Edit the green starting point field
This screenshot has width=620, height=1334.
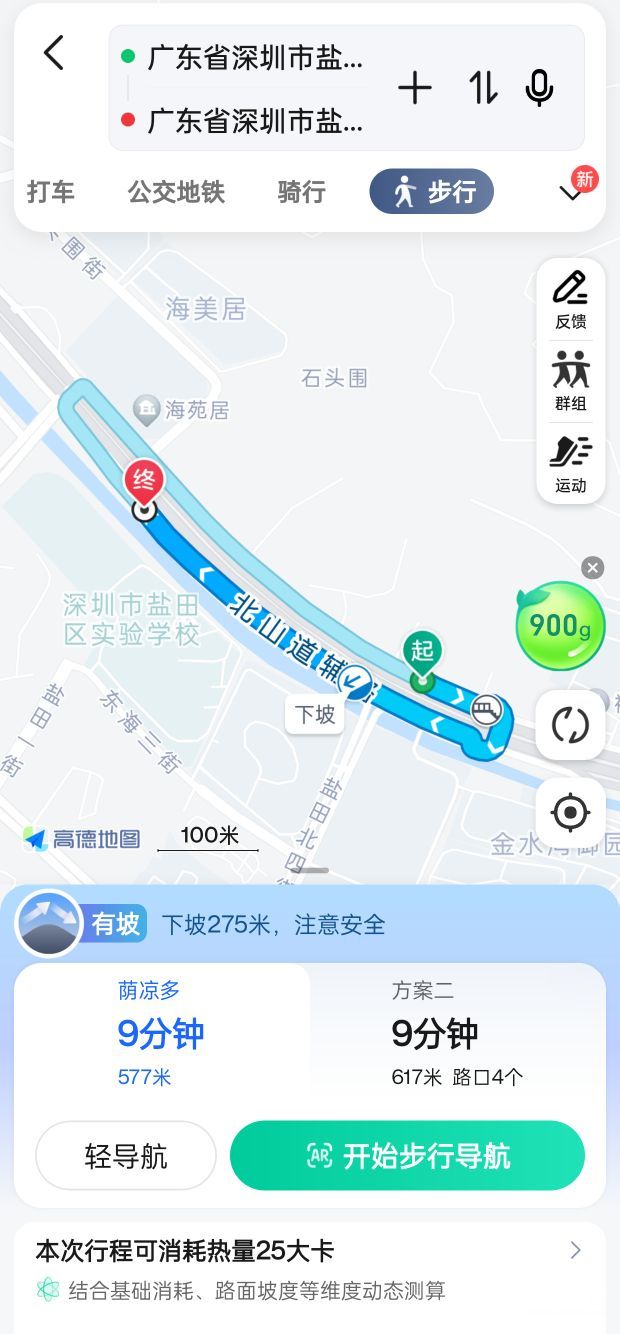(255, 57)
